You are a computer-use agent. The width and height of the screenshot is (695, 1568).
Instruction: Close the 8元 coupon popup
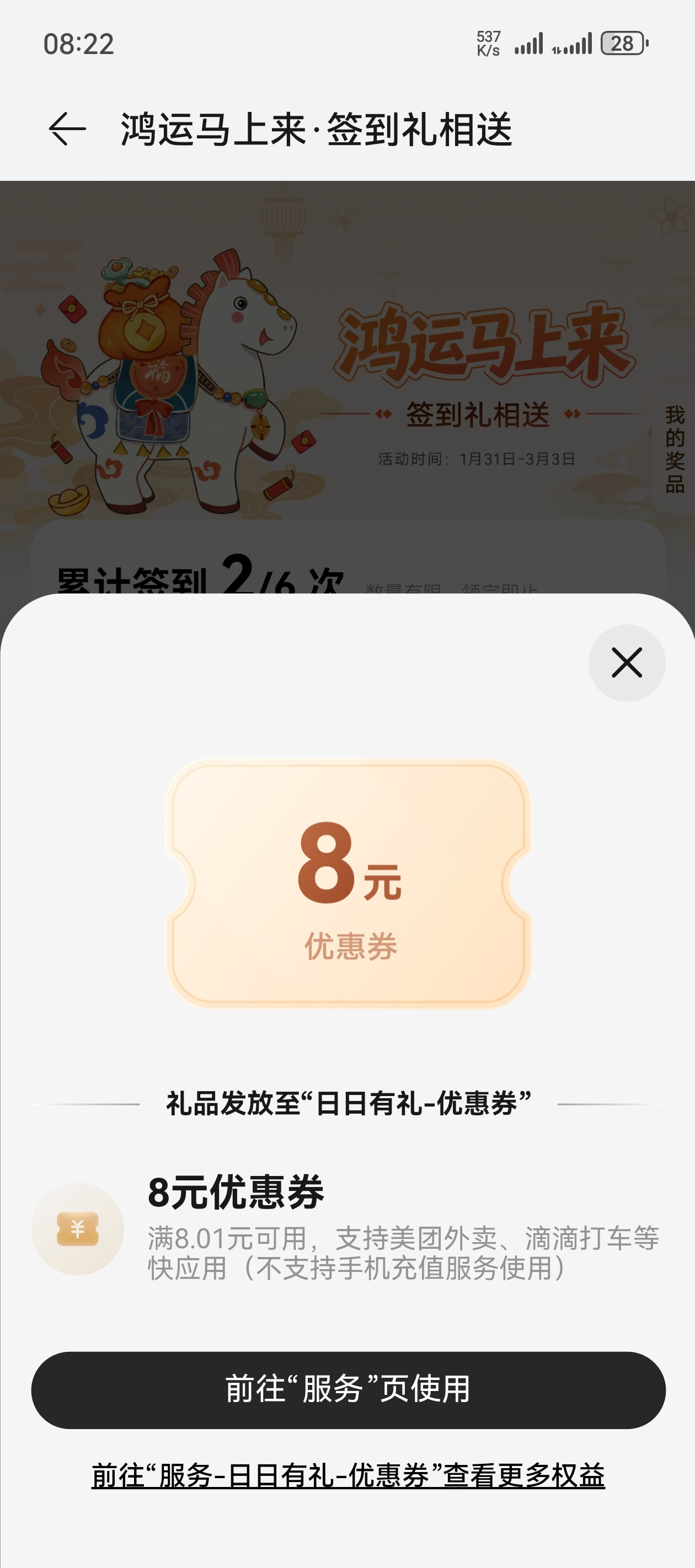coord(627,663)
